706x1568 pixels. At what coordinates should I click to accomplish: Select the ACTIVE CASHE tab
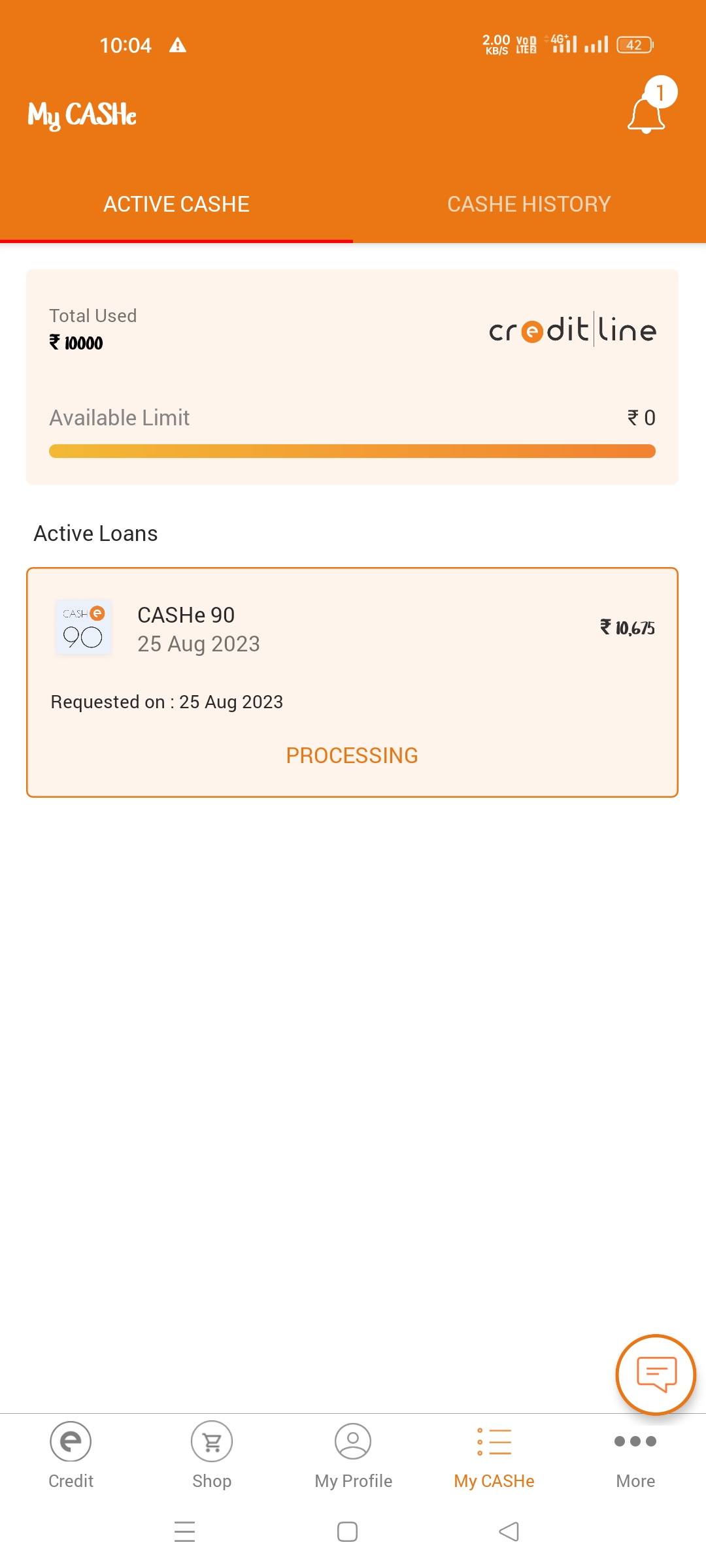(x=176, y=204)
